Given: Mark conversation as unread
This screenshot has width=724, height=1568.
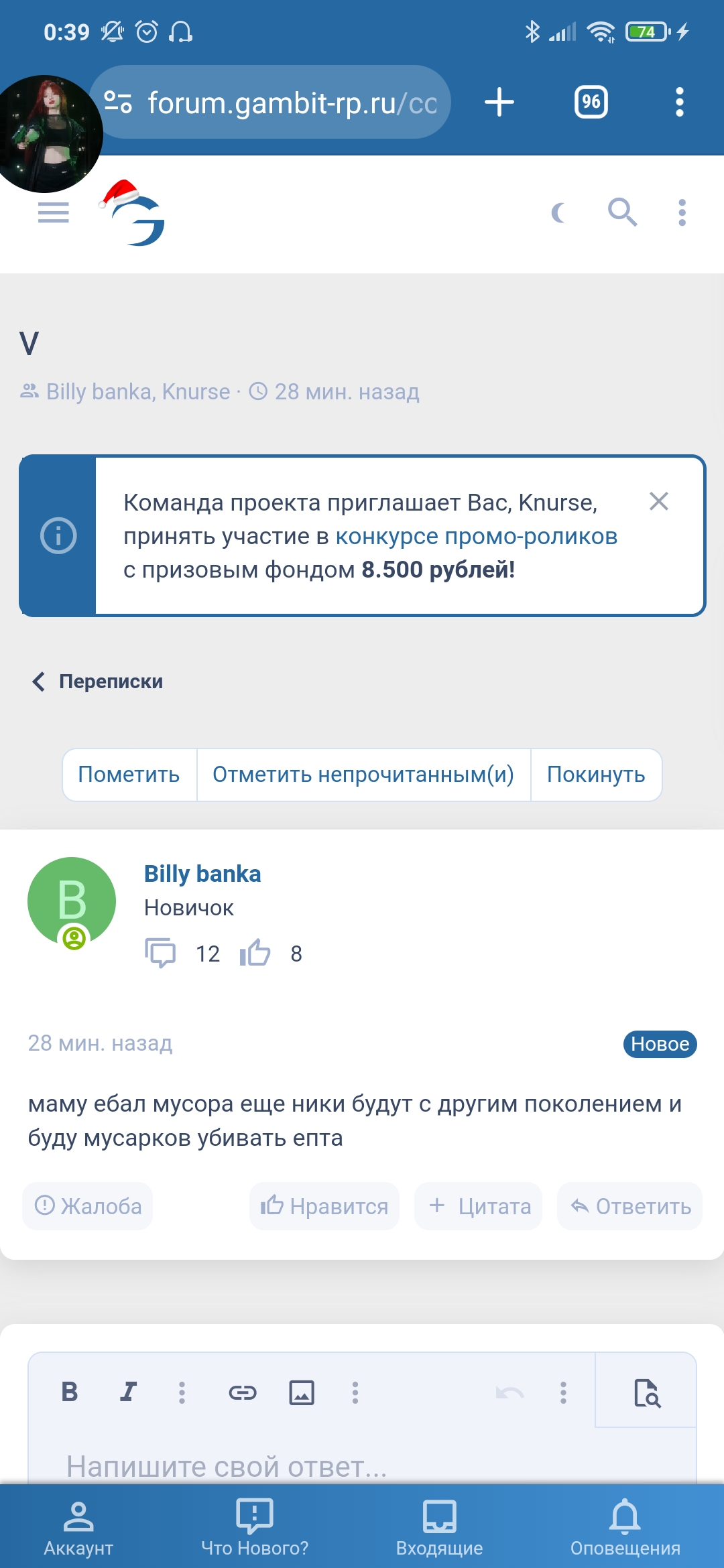Looking at the screenshot, I should [x=363, y=775].
